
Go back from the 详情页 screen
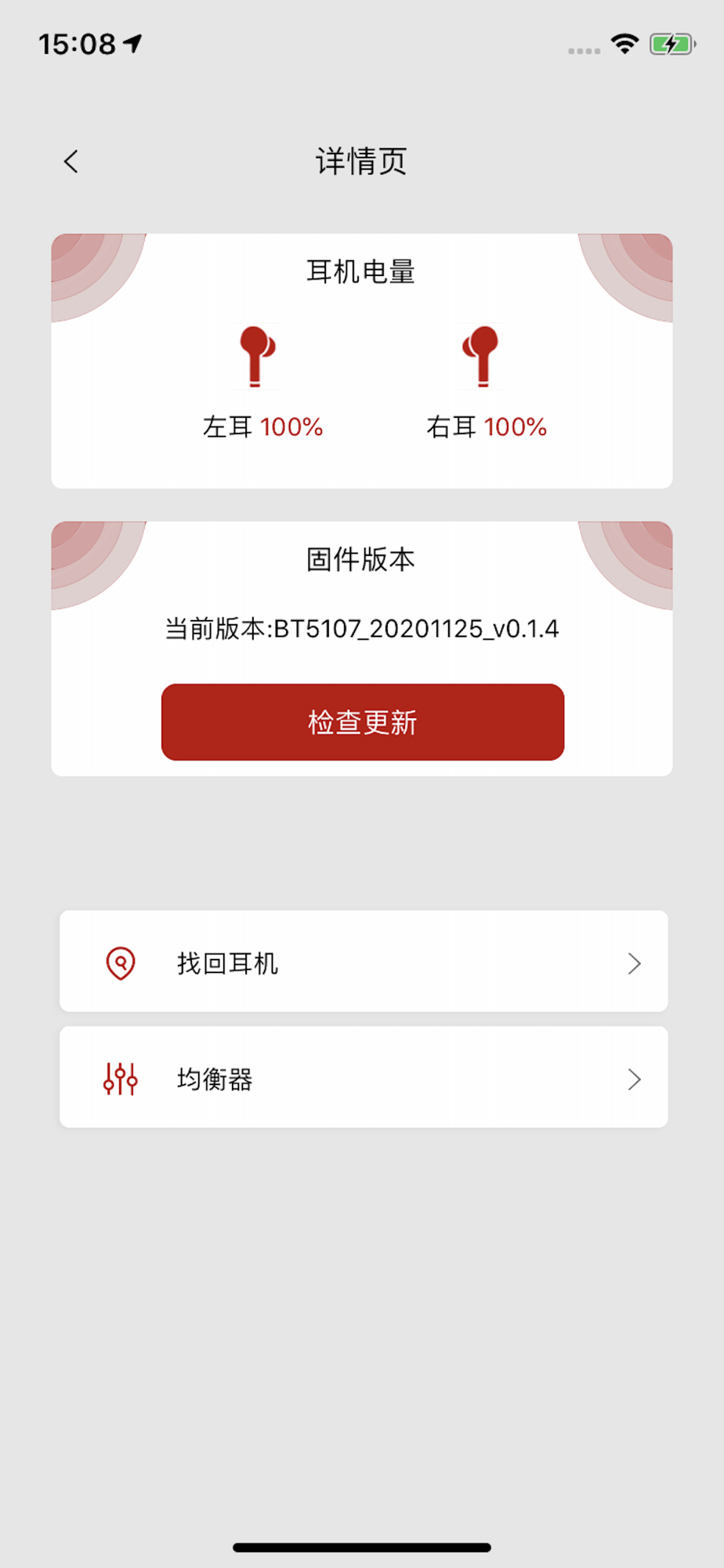71,162
